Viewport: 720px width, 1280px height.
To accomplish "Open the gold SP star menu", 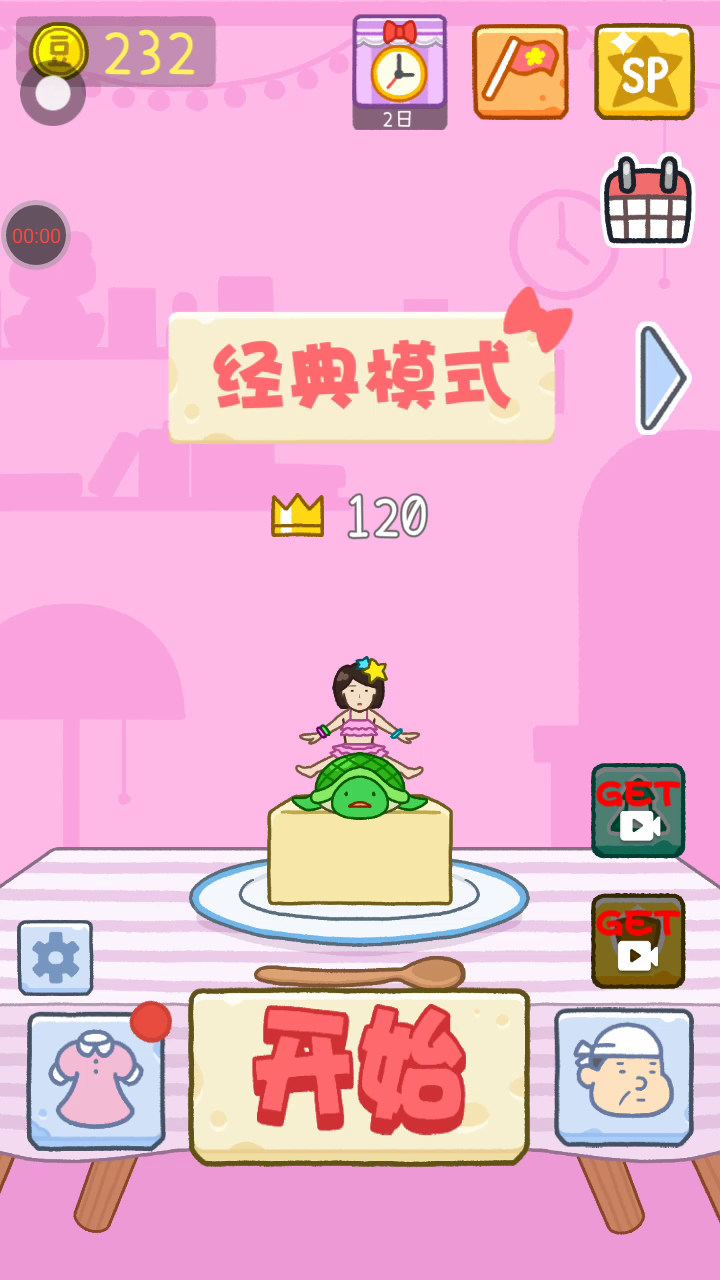I will tap(644, 72).
